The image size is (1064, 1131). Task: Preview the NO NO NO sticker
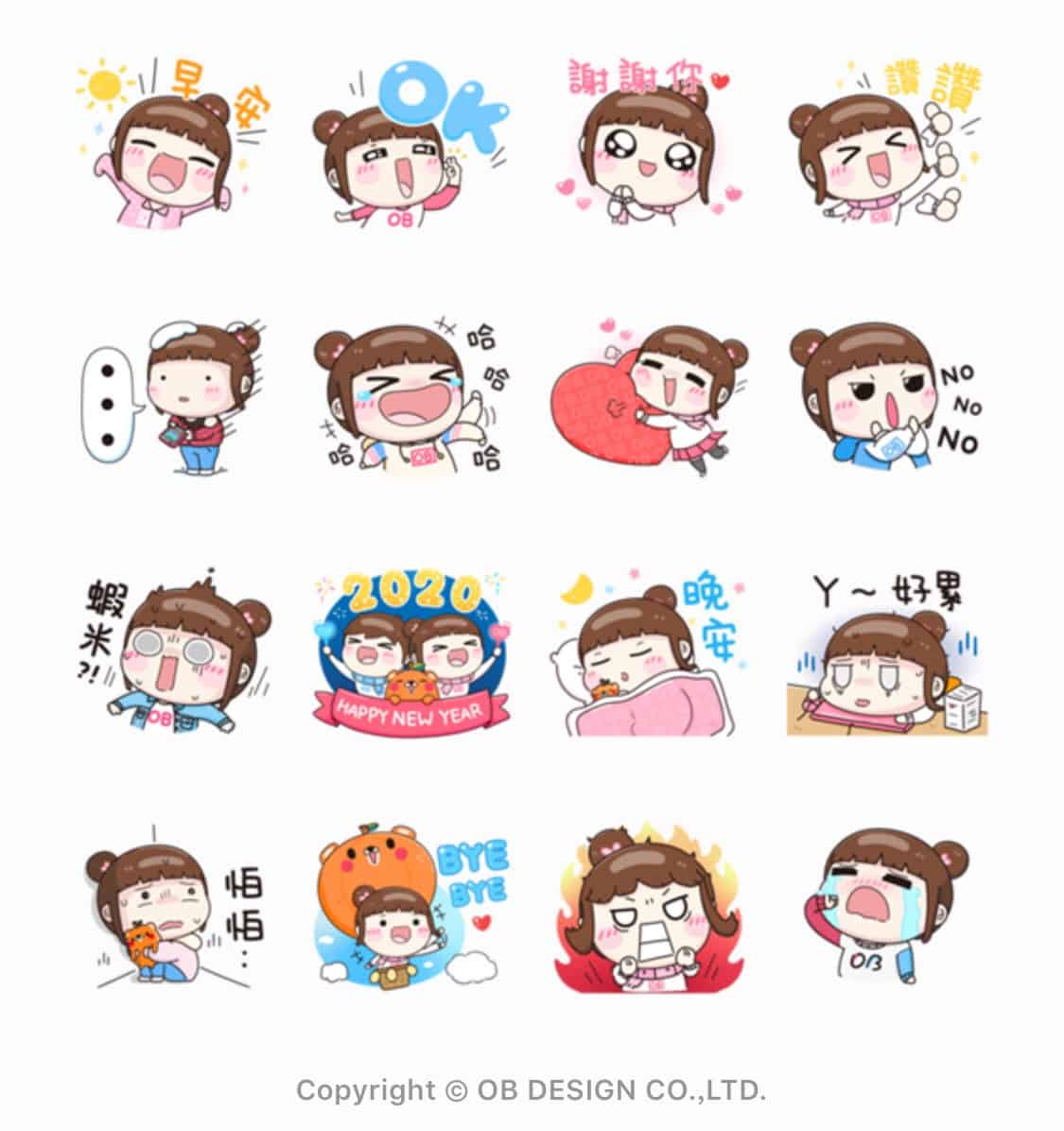[886, 397]
